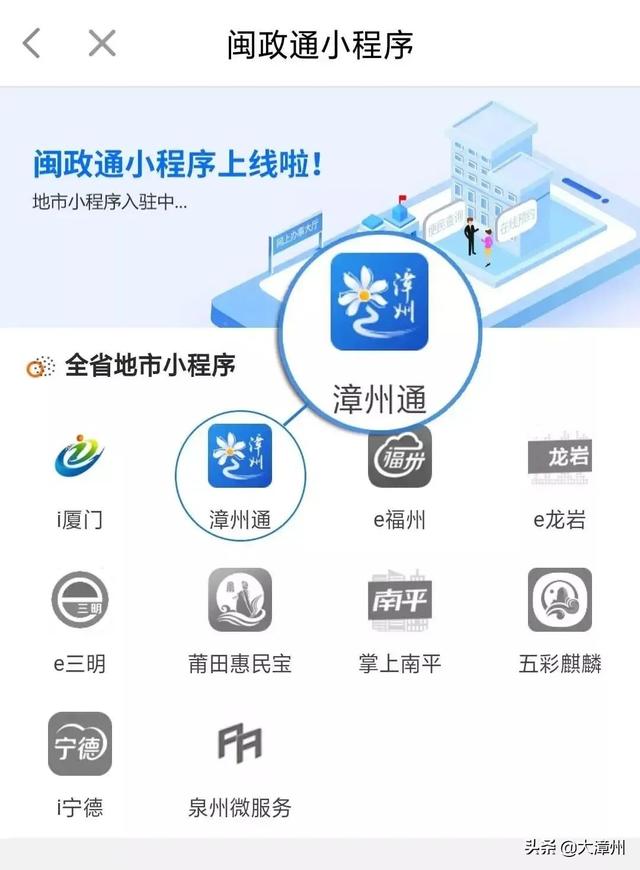
Task: Launch the 掌上南平 mini program
Action: pyautogui.click(x=400, y=600)
